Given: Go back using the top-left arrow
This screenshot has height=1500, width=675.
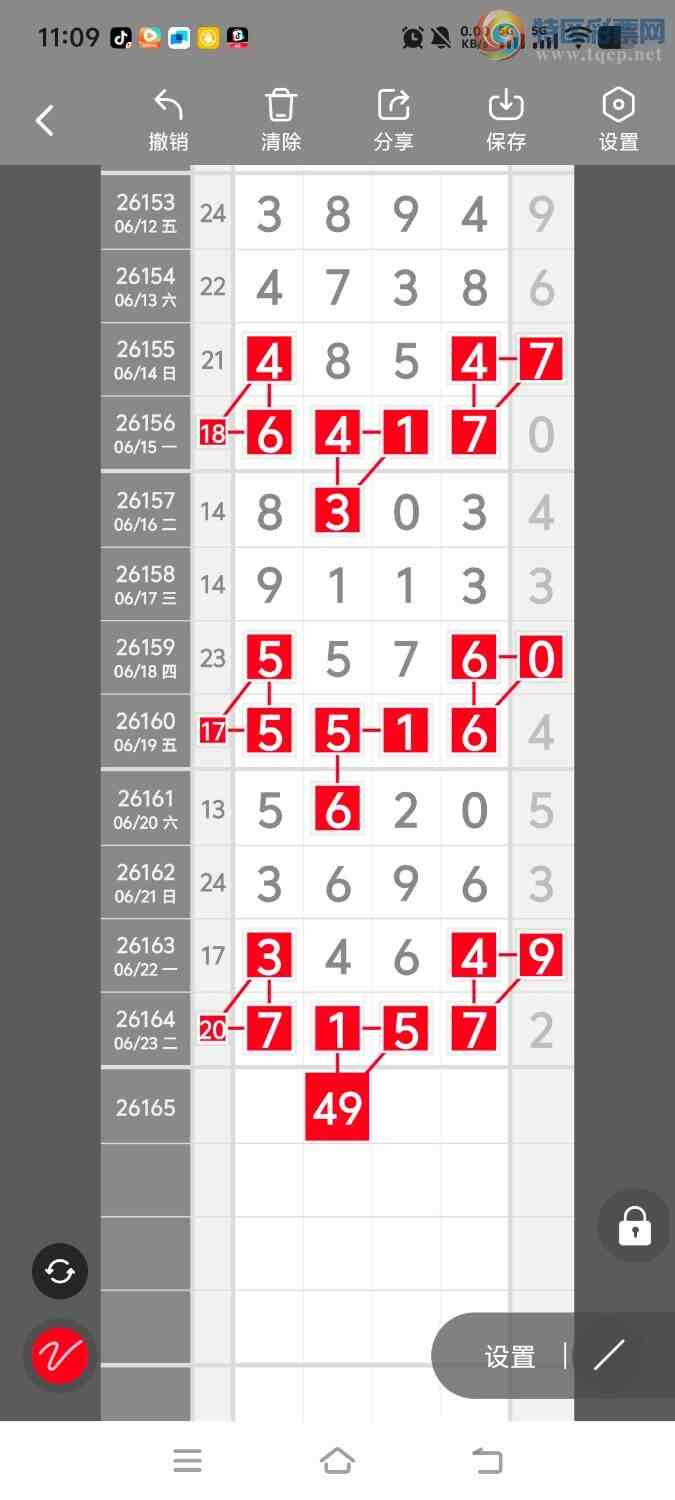Looking at the screenshot, I should tap(44, 121).
